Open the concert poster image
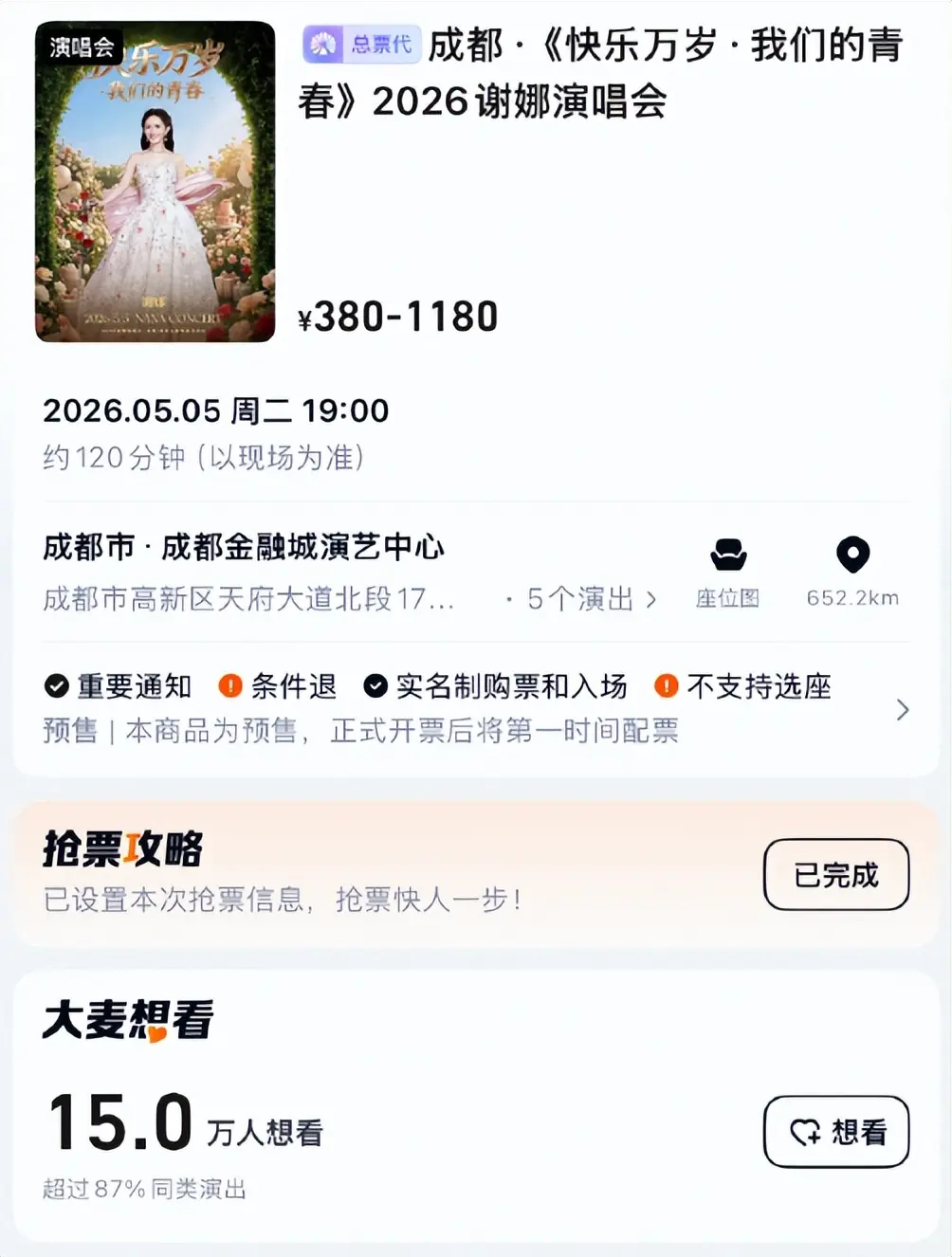Image resolution: width=952 pixels, height=1257 pixels. [x=155, y=181]
